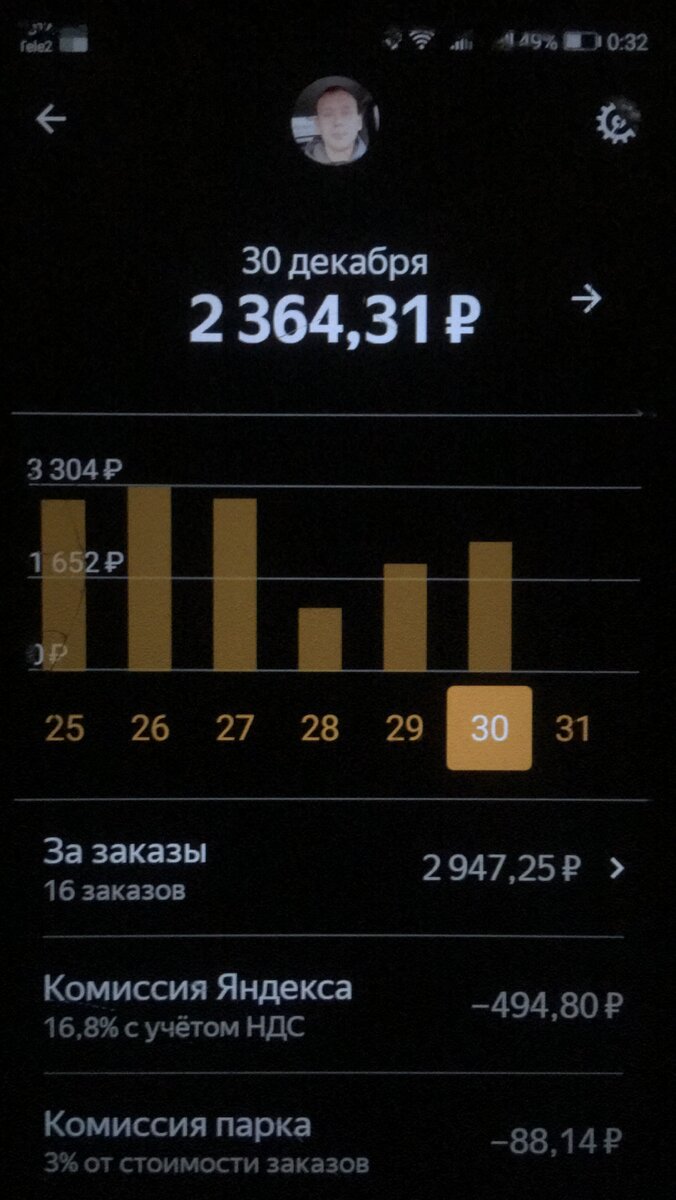Open the driver profile photo
This screenshot has width=676, height=1200.
[335, 122]
